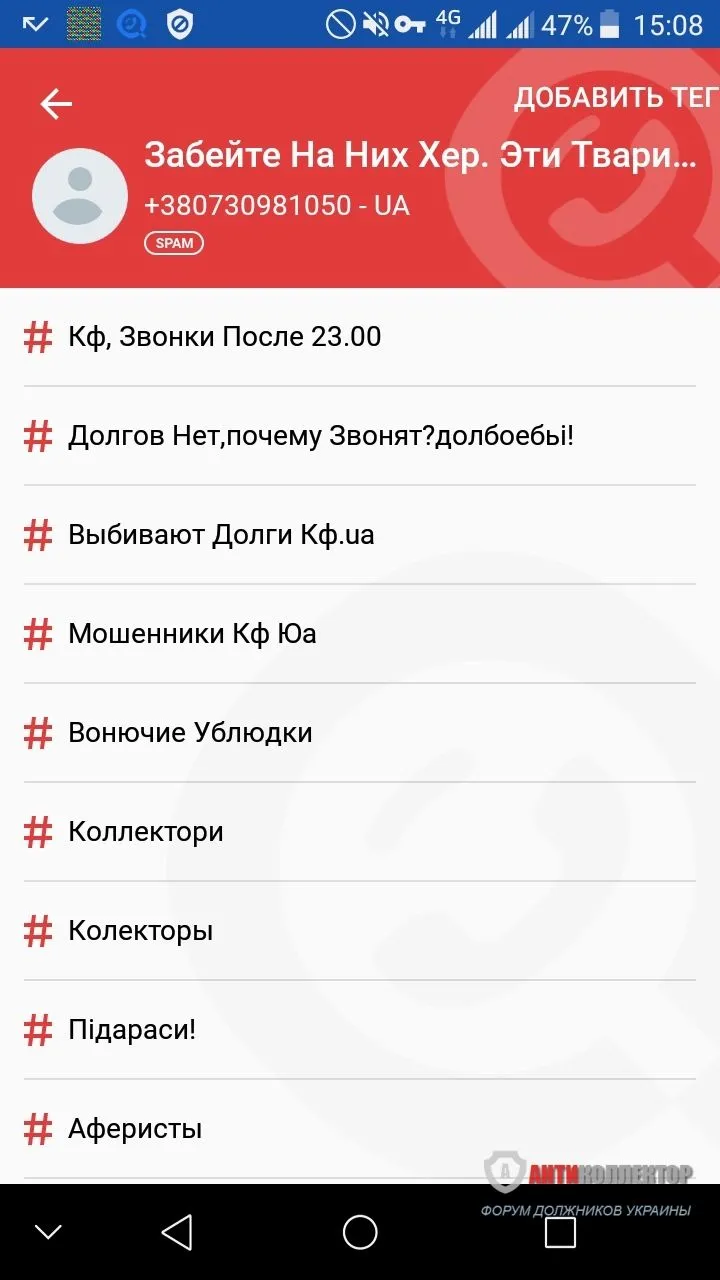The image size is (720, 1280).
Task: Go back using the header arrow
Action: [56, 104]
